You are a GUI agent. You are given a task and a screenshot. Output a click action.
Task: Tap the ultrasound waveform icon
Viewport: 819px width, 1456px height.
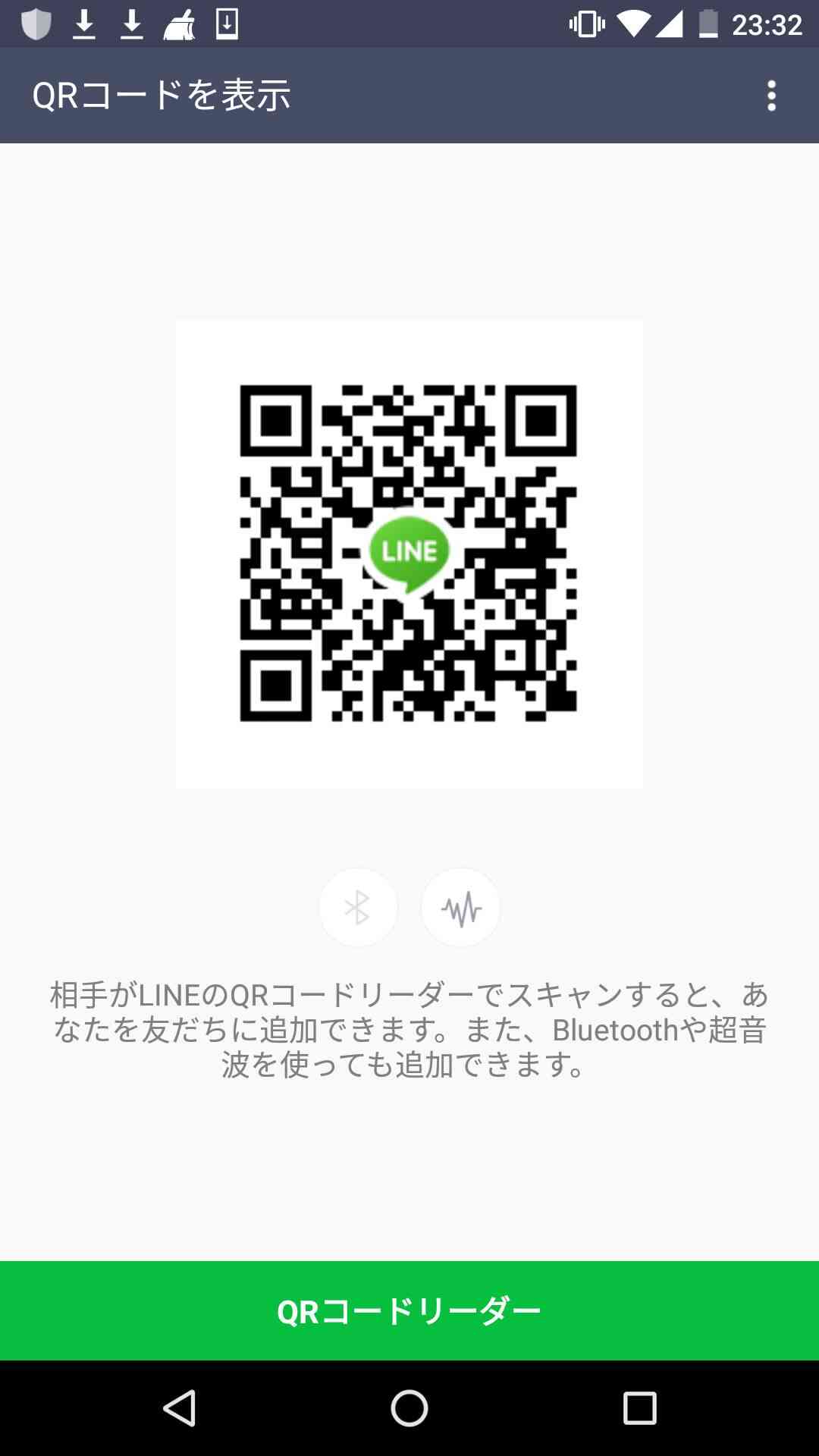click(x=461, y=908)
